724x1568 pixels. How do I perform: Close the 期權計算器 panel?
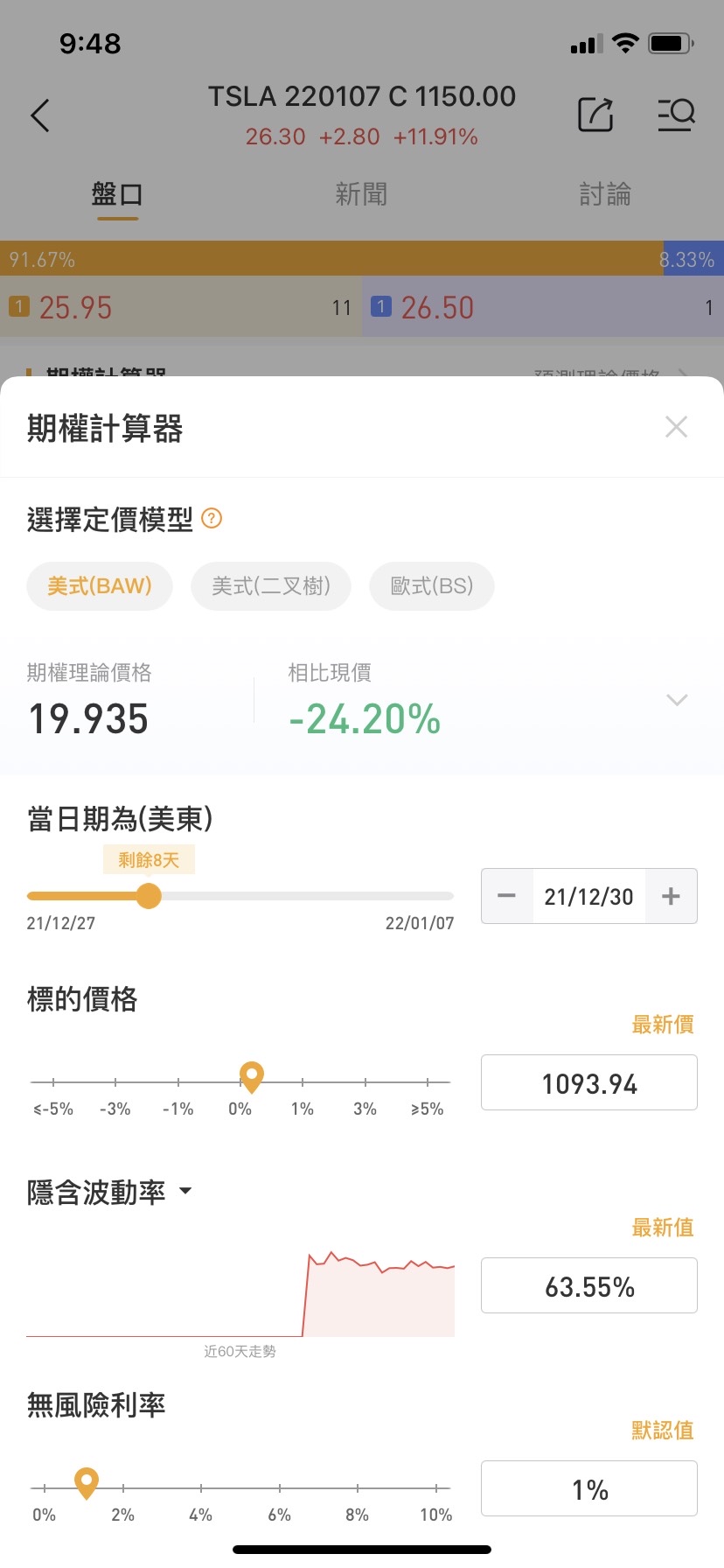pyautogui.click(x=676, y=427)
